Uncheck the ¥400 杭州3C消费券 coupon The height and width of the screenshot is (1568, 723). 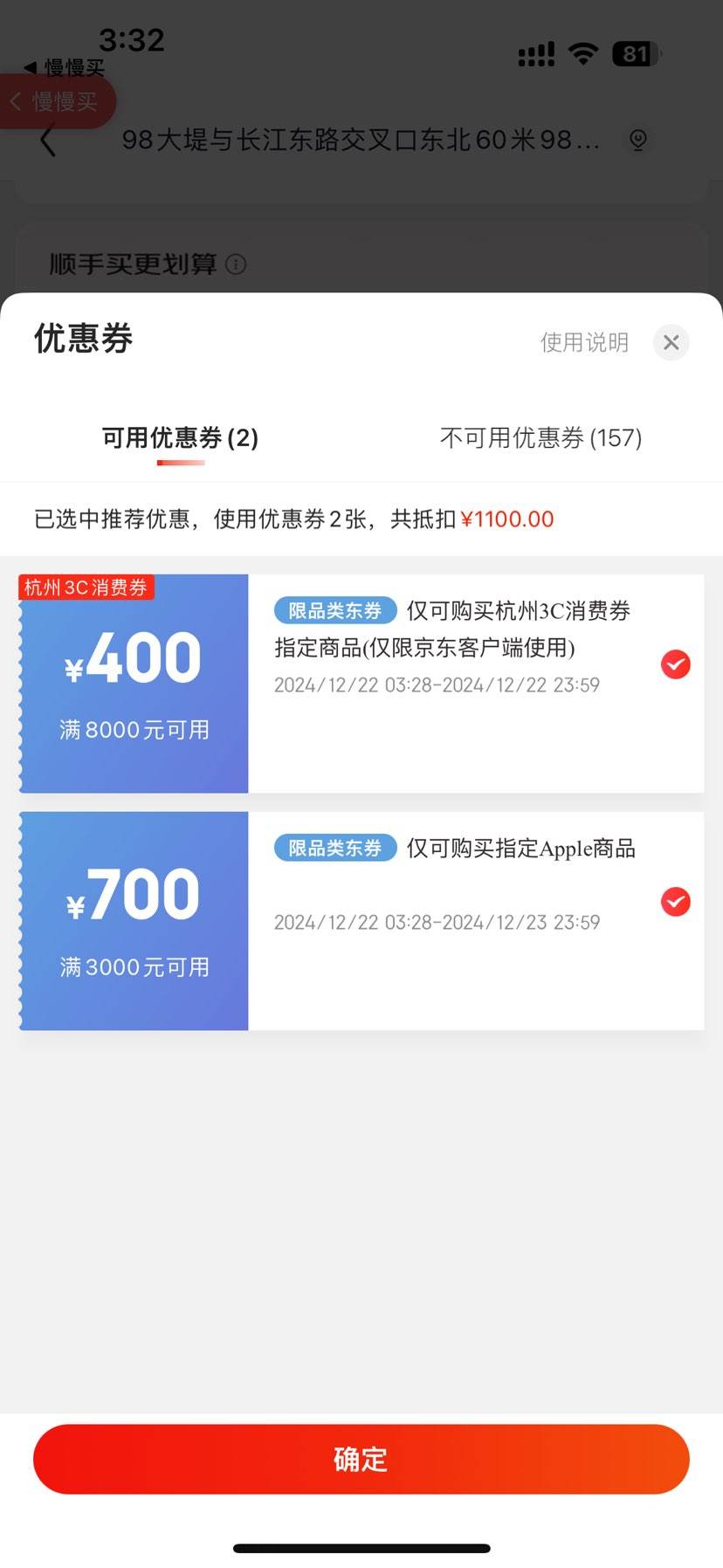coord(675,664)
